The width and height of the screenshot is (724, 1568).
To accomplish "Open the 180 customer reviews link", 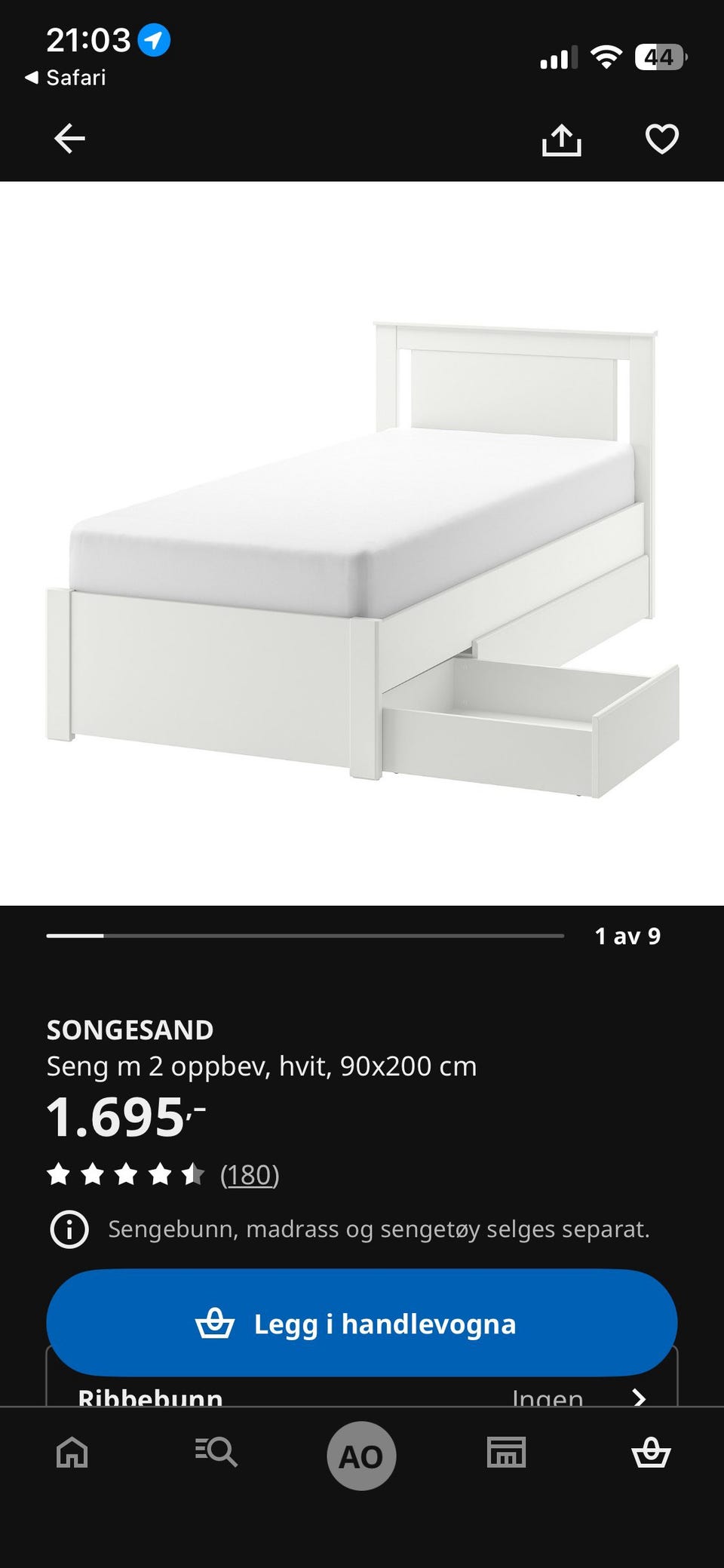I will click(x=250, y=1174).
